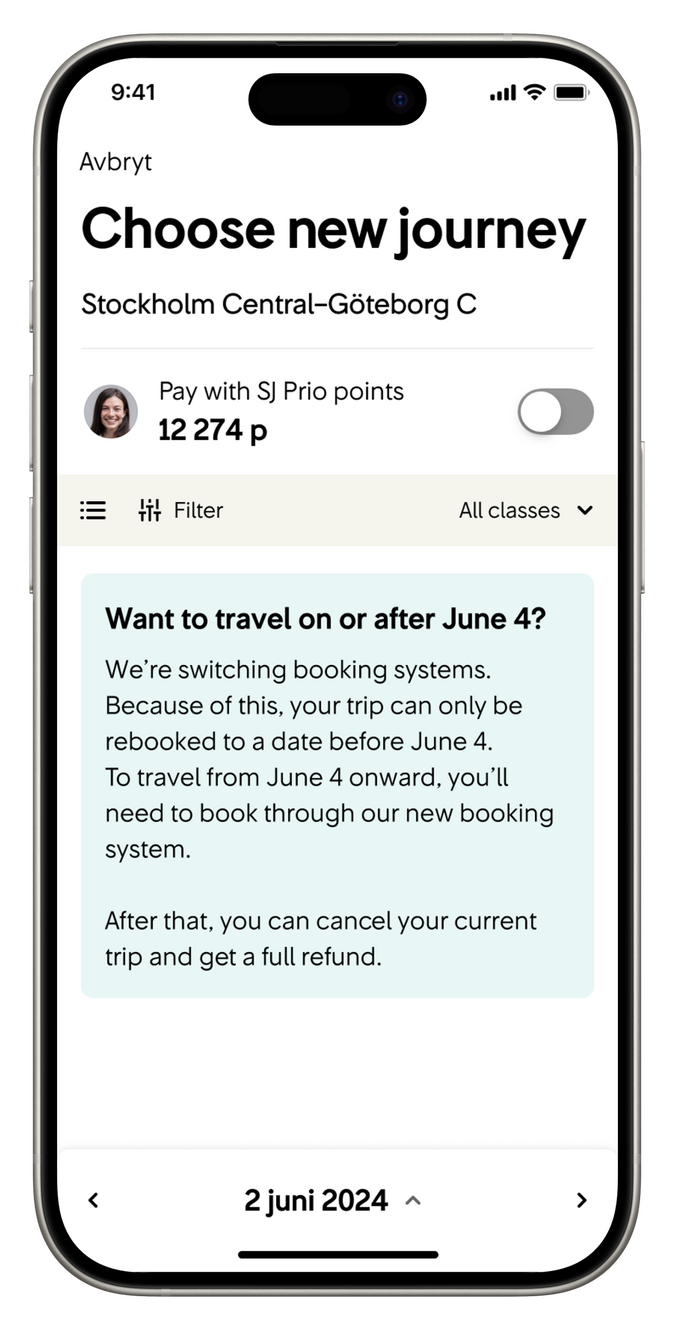Switch to list view icon
Image resolution: width=675 pixels, height=1330 pixels.
(93, 511)
